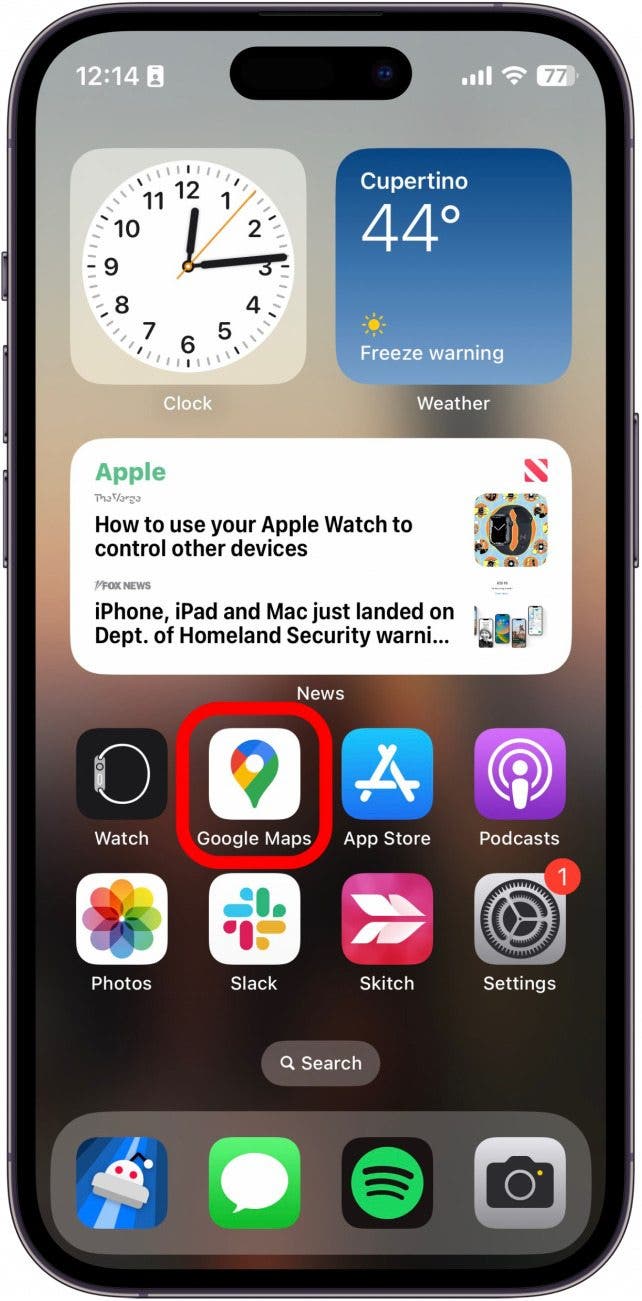Launch Spotify from the dock
This screenshot has width=642, height=1301.
tap(387, 1183)
